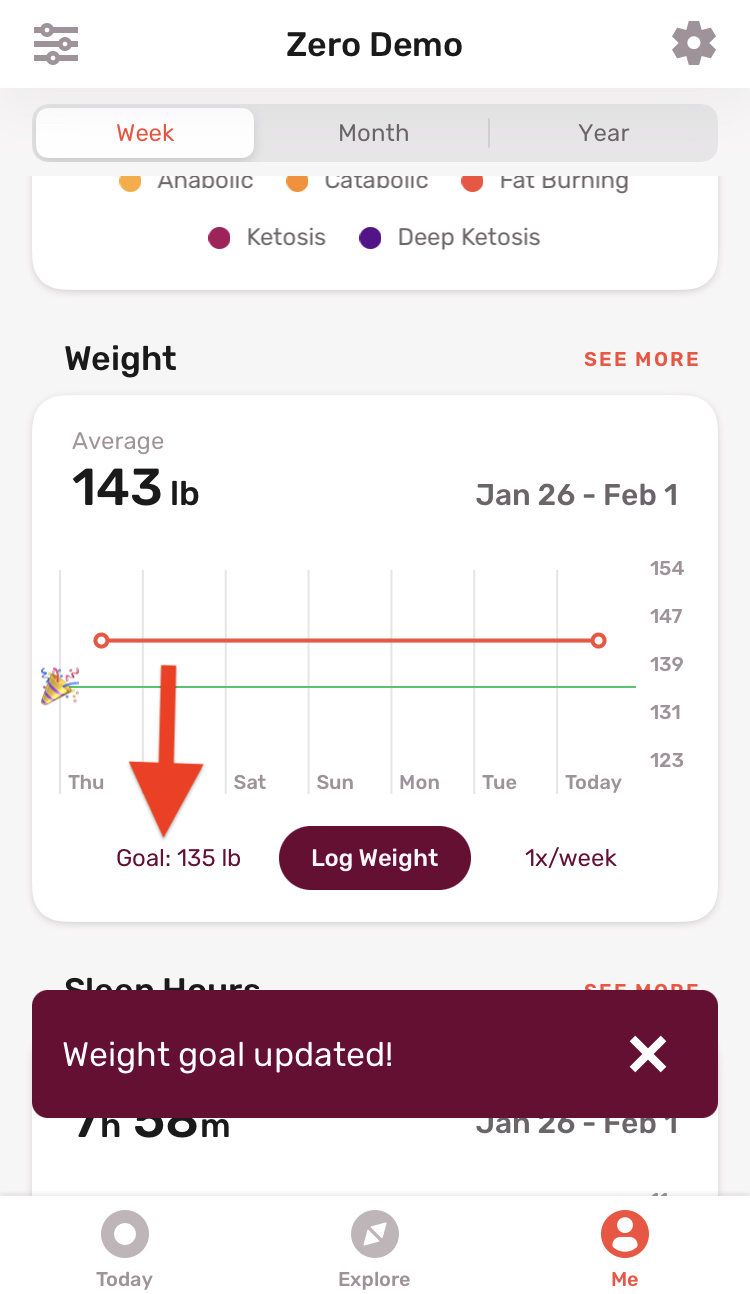Switch to the Year view
750x1294 pixels.
604,133
